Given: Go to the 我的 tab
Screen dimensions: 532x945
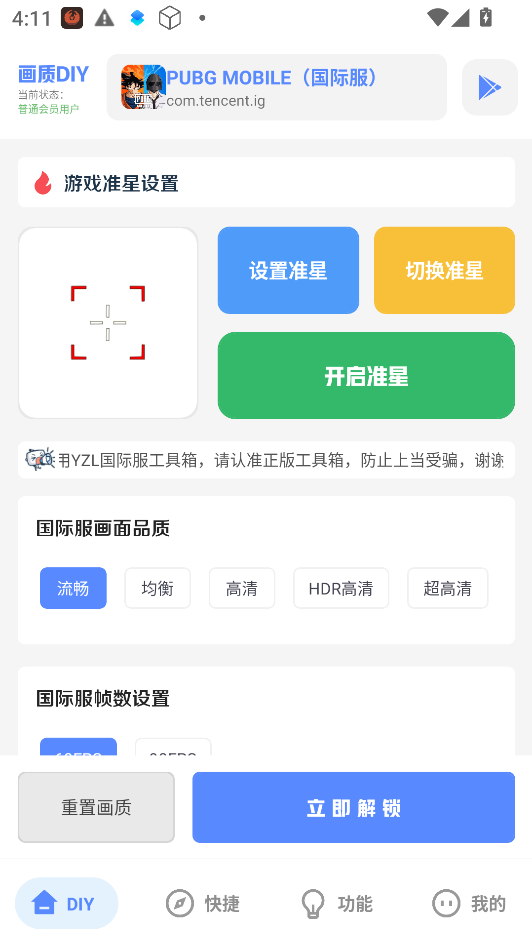Looking at the screenshot, I should click(x=469, y=903).
